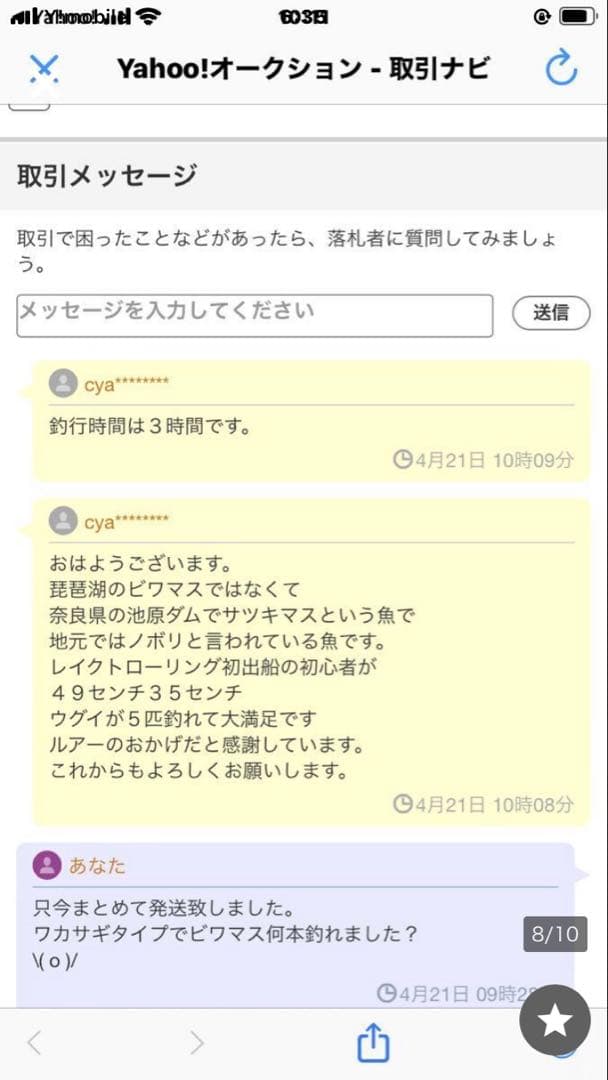
Task: Go forward to the next page
Action: [x=196, y=1044]
